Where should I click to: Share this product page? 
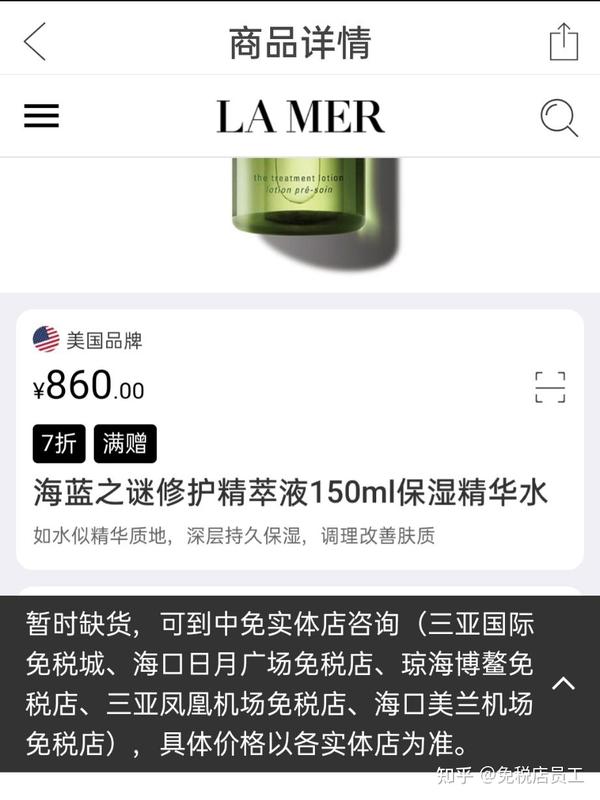click(564, 42)
